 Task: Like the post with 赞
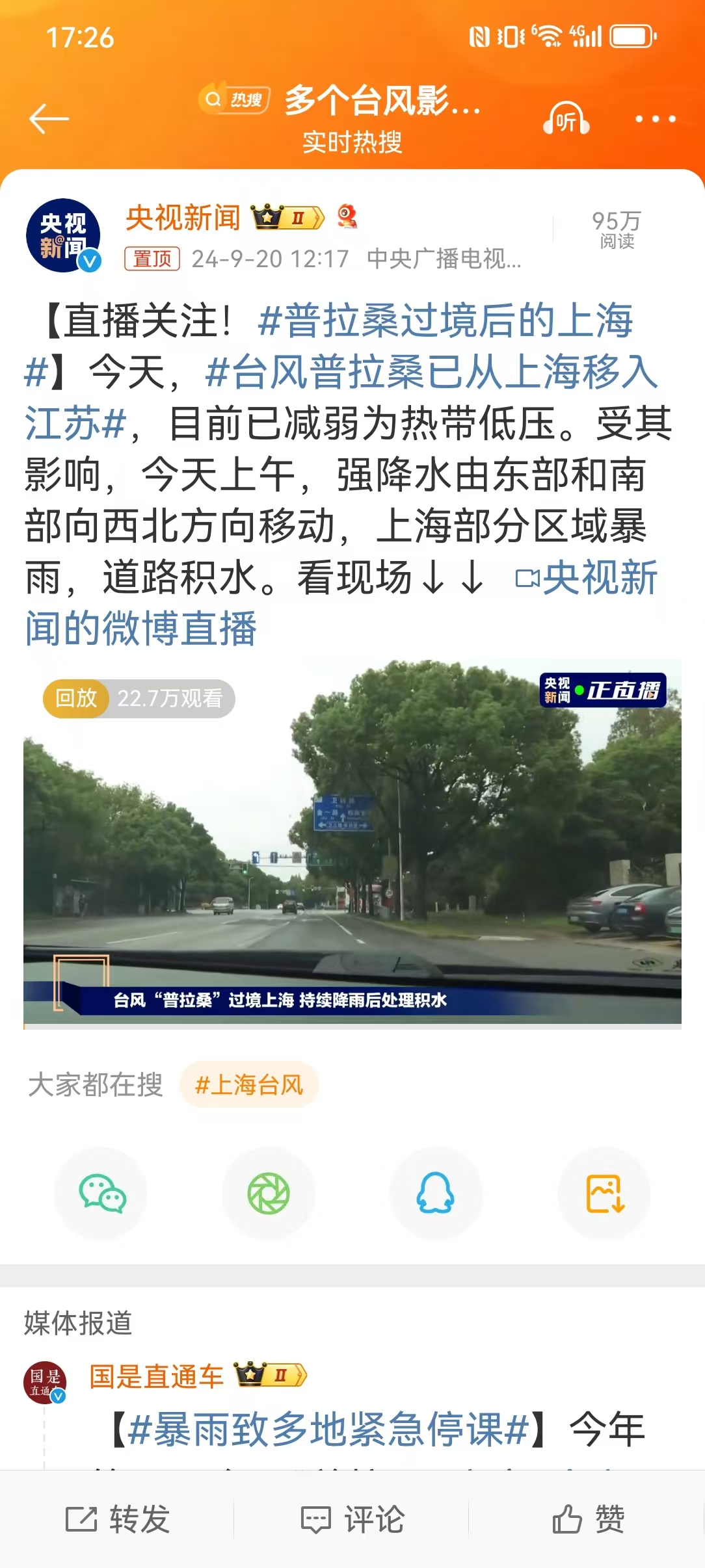[x=588, y=1519]
